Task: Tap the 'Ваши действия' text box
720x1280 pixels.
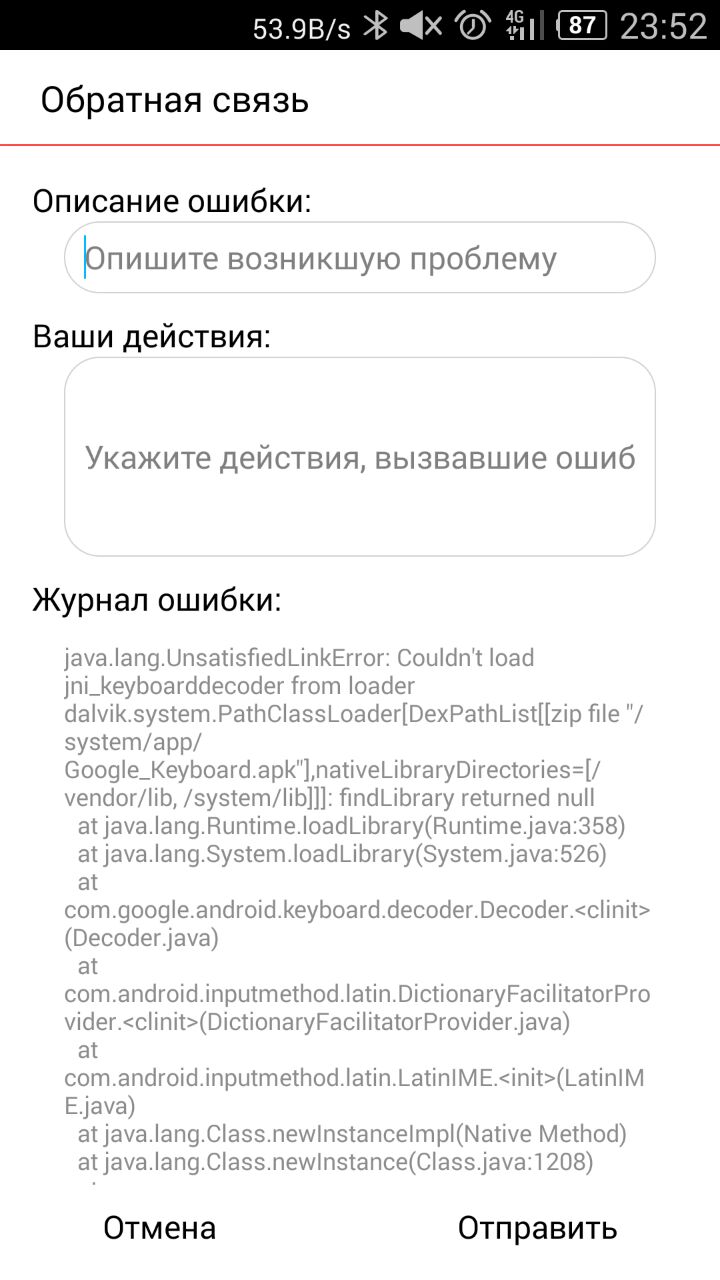Action: tap(360, 457)
